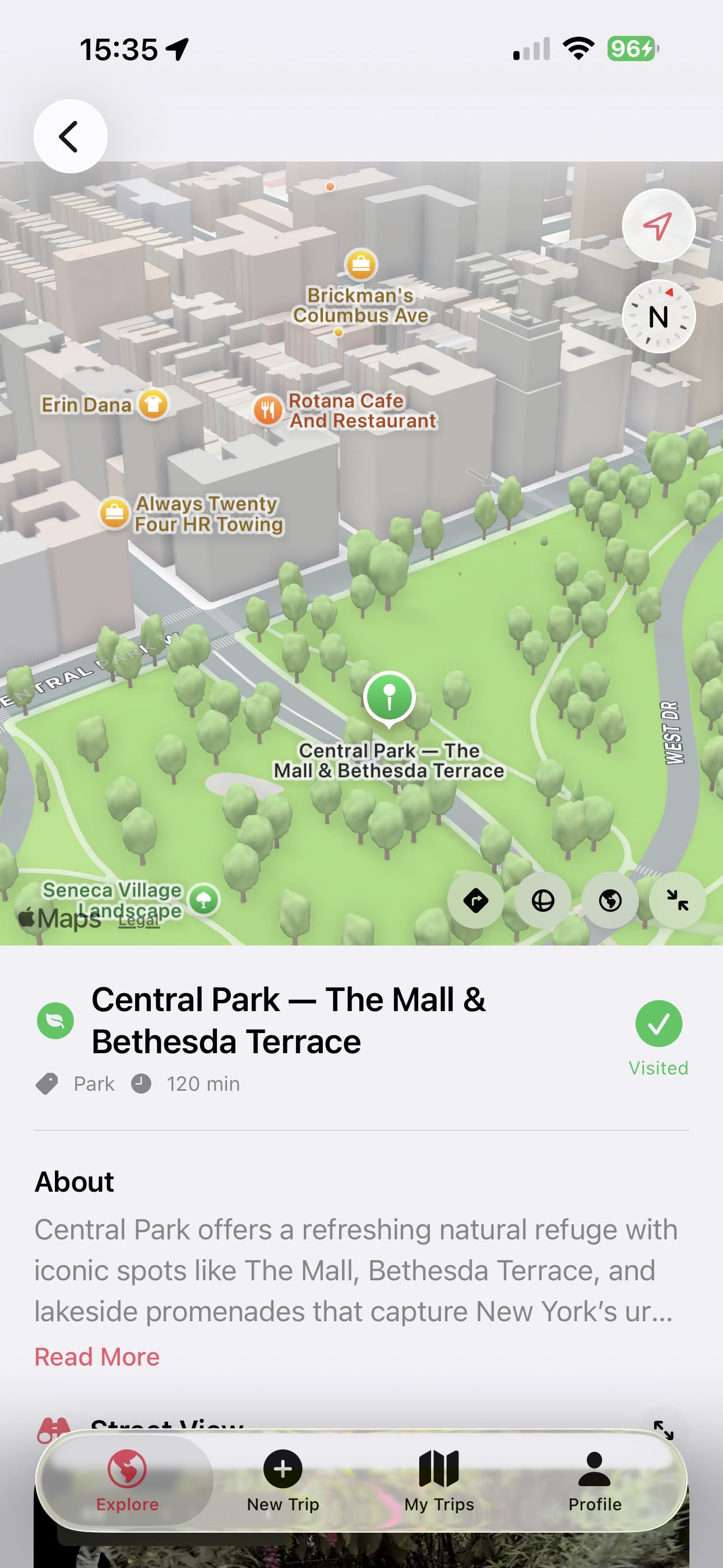This screenshot has width=723, height=1568.
Task: Select the Erin Dana clothing pin
Action: pyautogui.click(x=153, y=405)
